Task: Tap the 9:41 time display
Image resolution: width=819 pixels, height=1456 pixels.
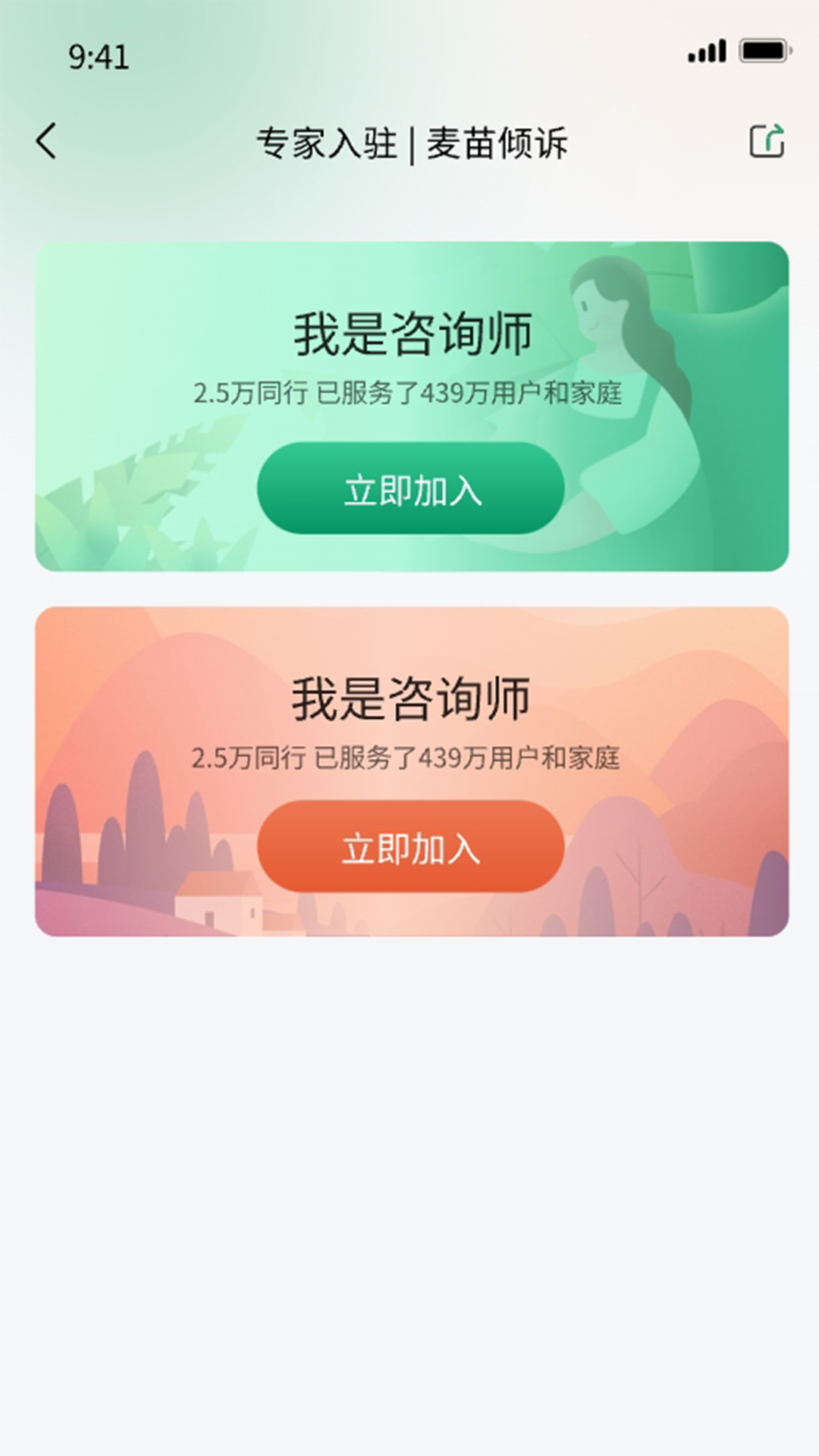Action: 102,53
